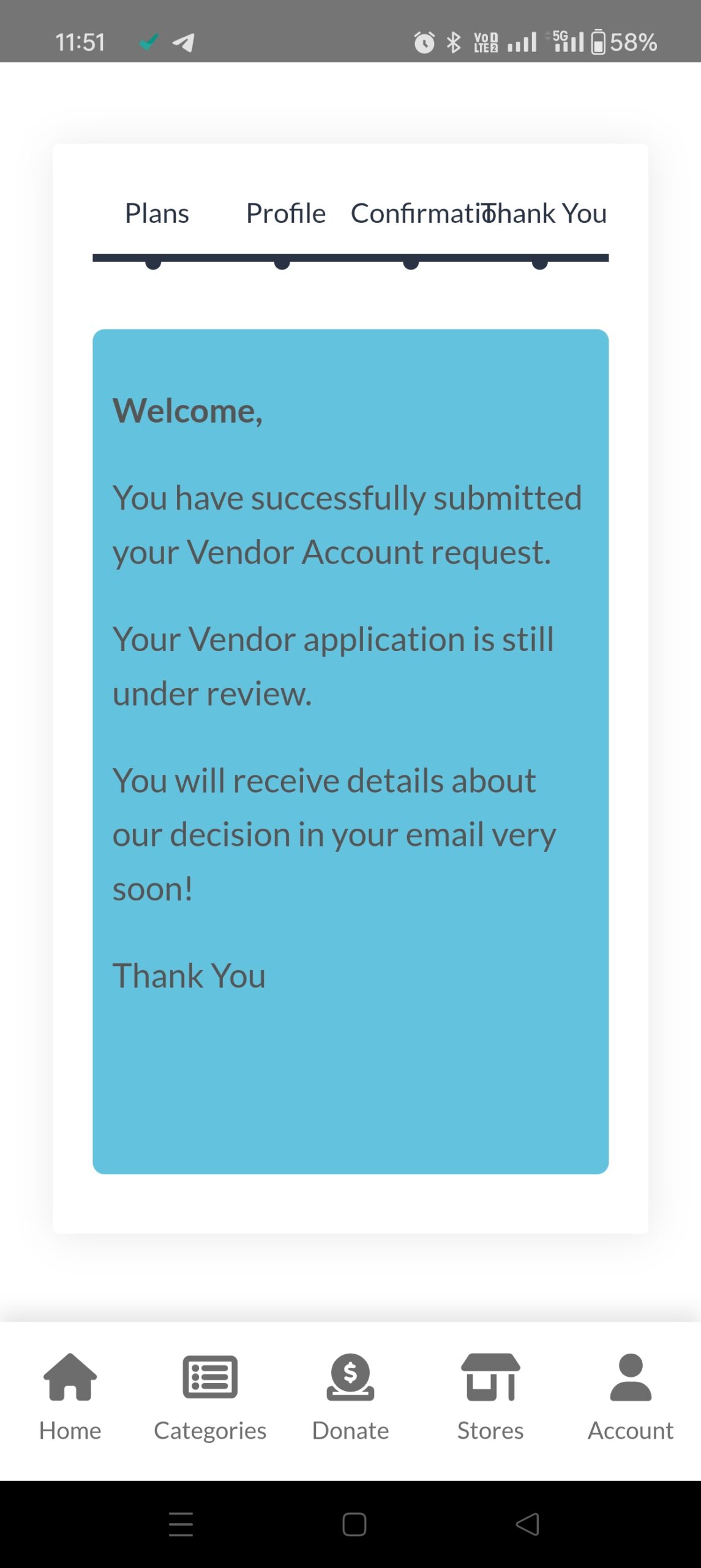This screenshot has height=1568, width=701.
Task: Open the Stores tab
Action: tap(490, 1398)
